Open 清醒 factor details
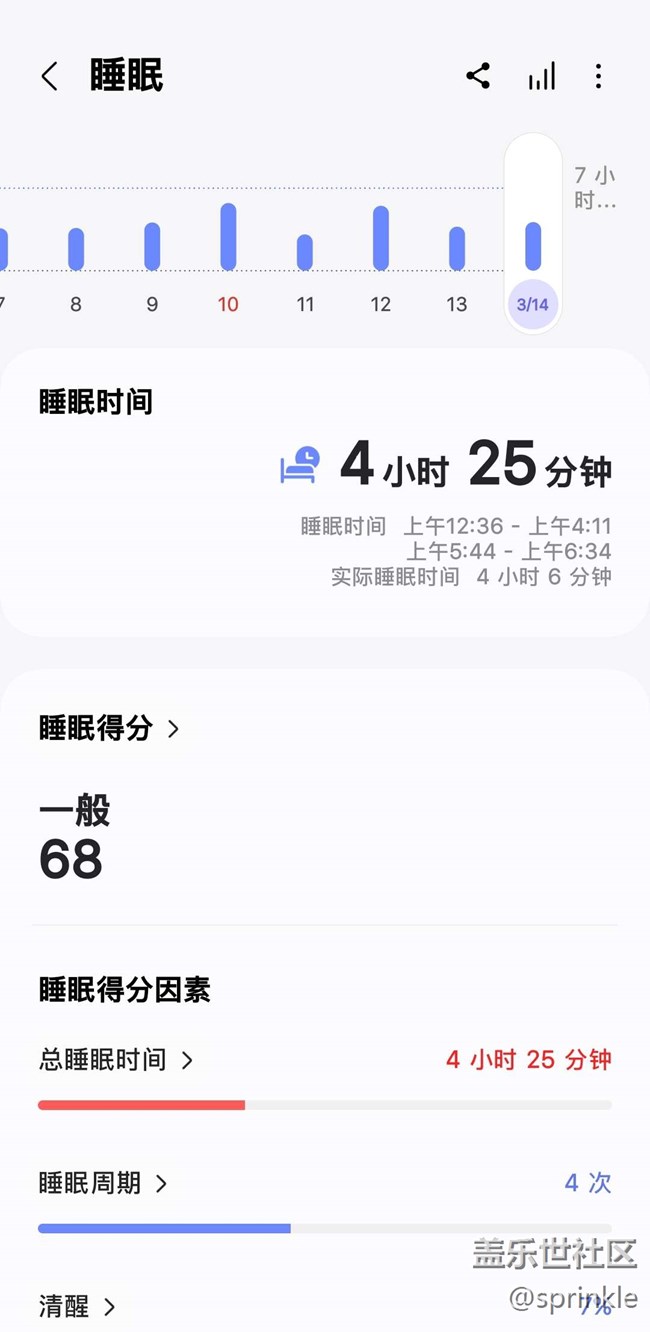650x1332 pixels. pyautogui.click(x=77, y=1306)
